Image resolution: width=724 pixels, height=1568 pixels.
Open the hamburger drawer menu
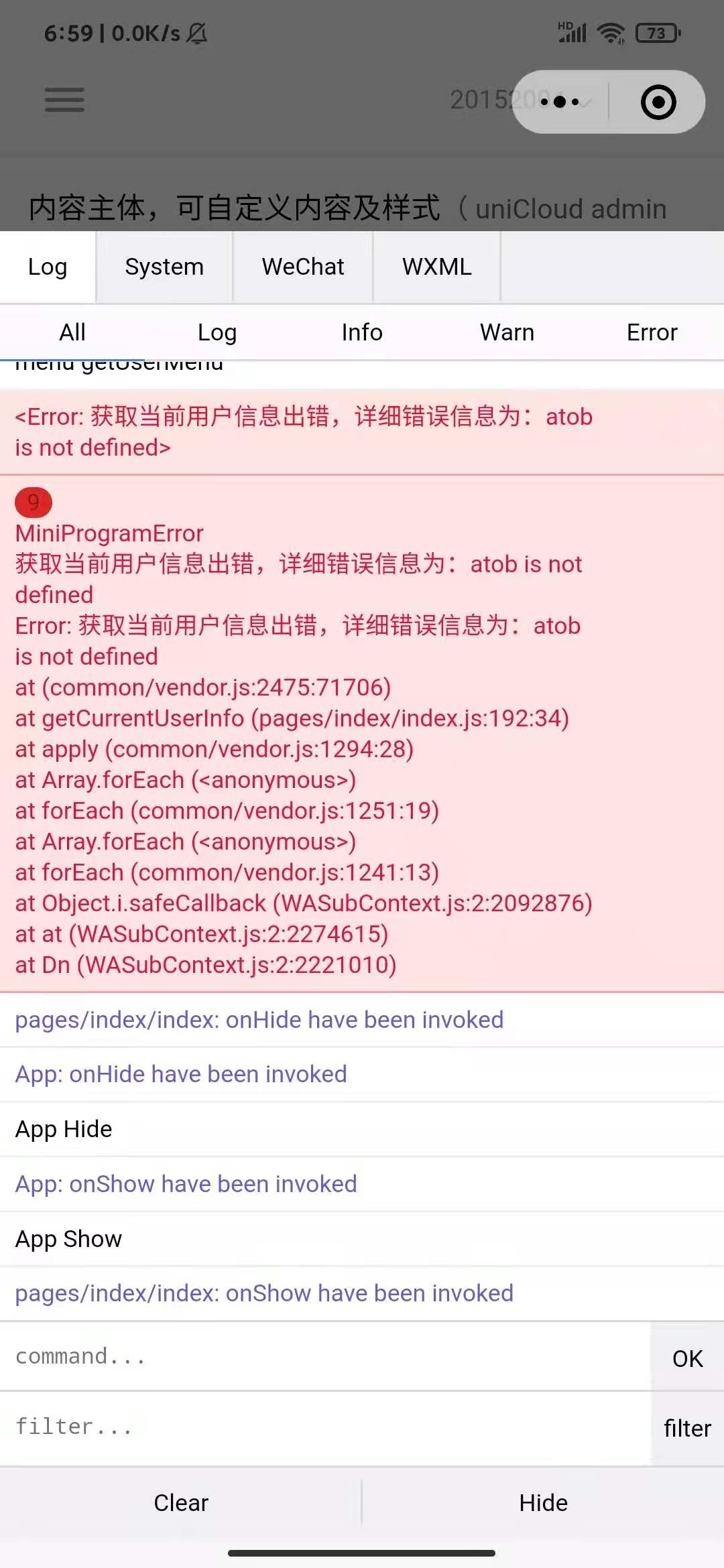click(x=64, y=100)
